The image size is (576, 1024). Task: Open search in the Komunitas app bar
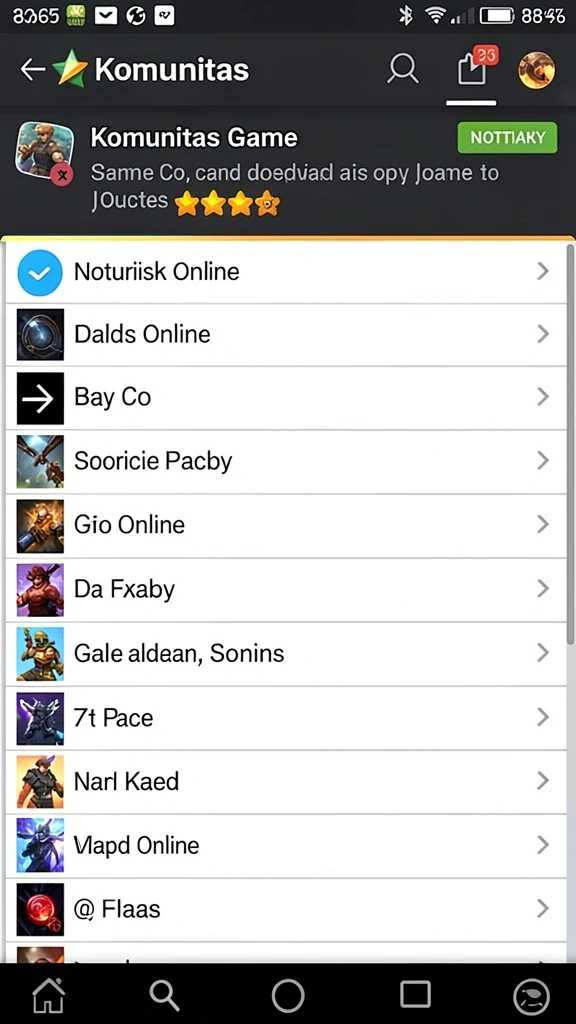(402, 69)
